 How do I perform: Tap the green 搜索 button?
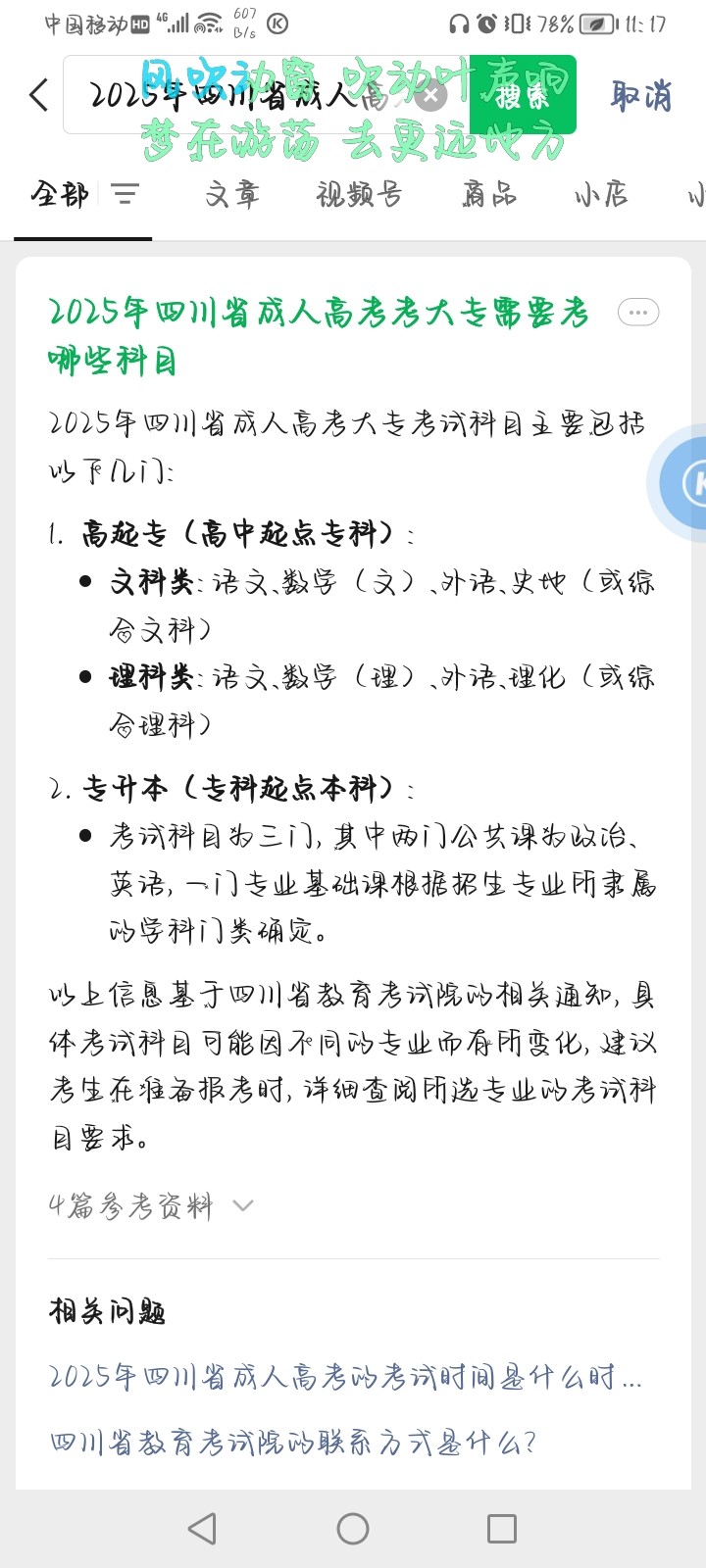pos(523,95)
